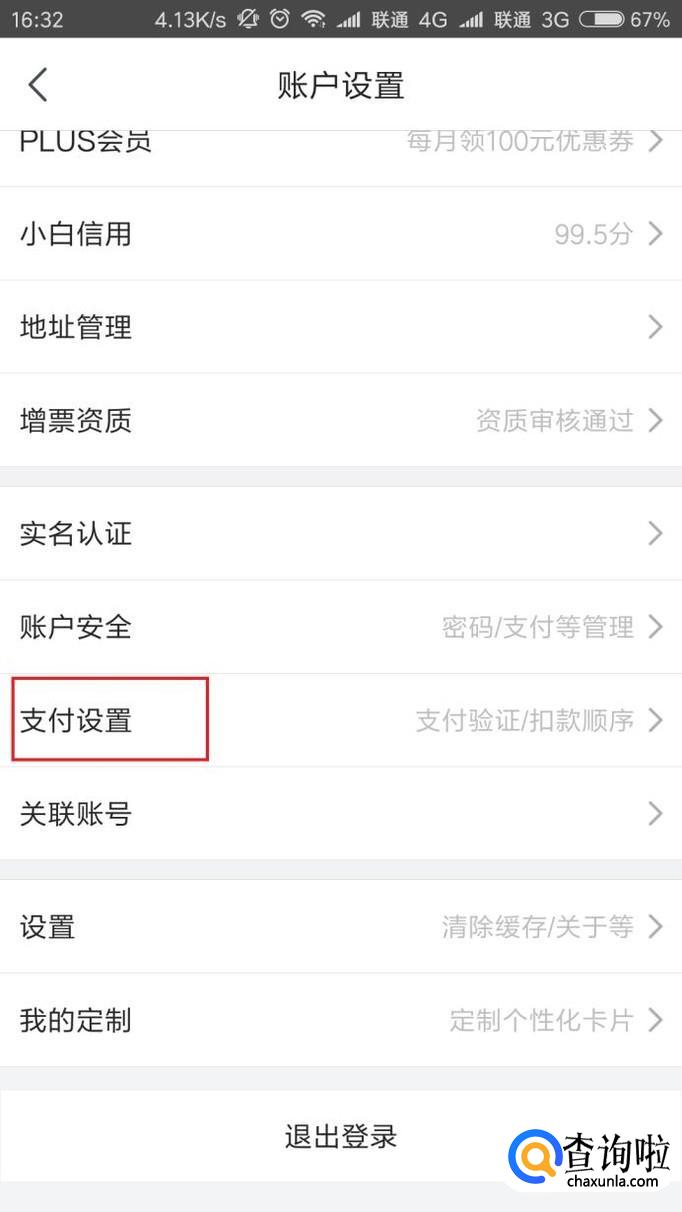Open PLUS会员 row
Viewport: 682px width, 1212px height.
point(340,146)
